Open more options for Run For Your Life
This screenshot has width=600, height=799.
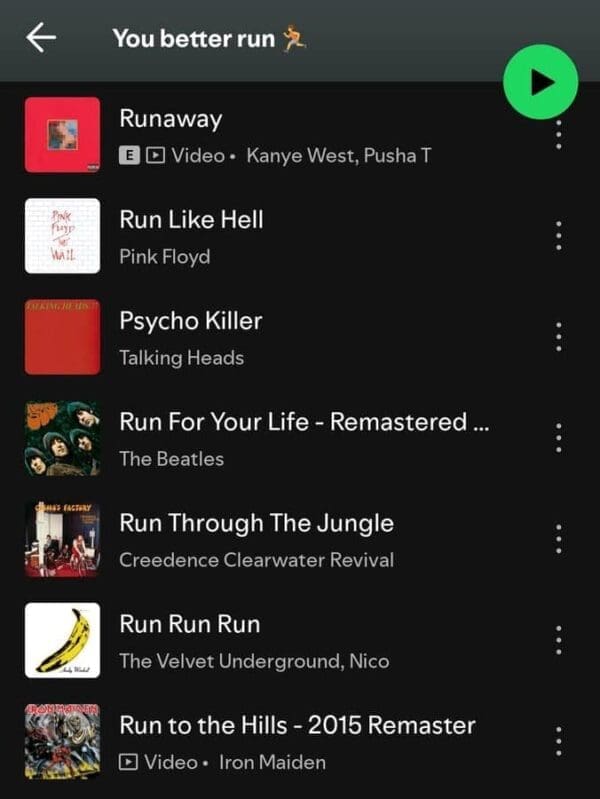(x=558, y=438)
